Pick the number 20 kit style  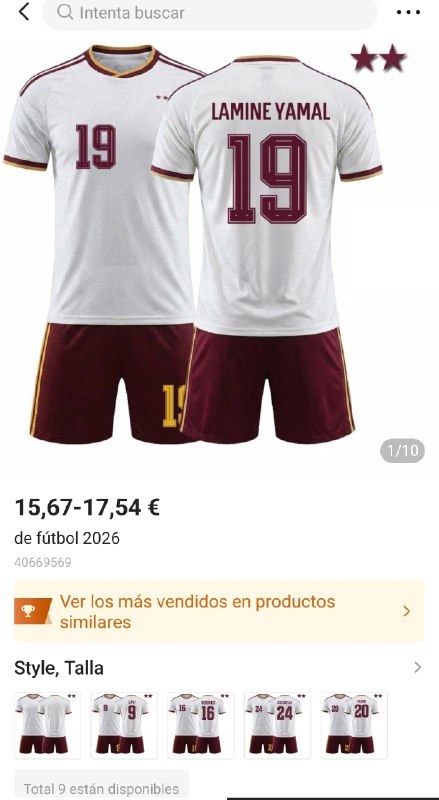coord(354,724)
